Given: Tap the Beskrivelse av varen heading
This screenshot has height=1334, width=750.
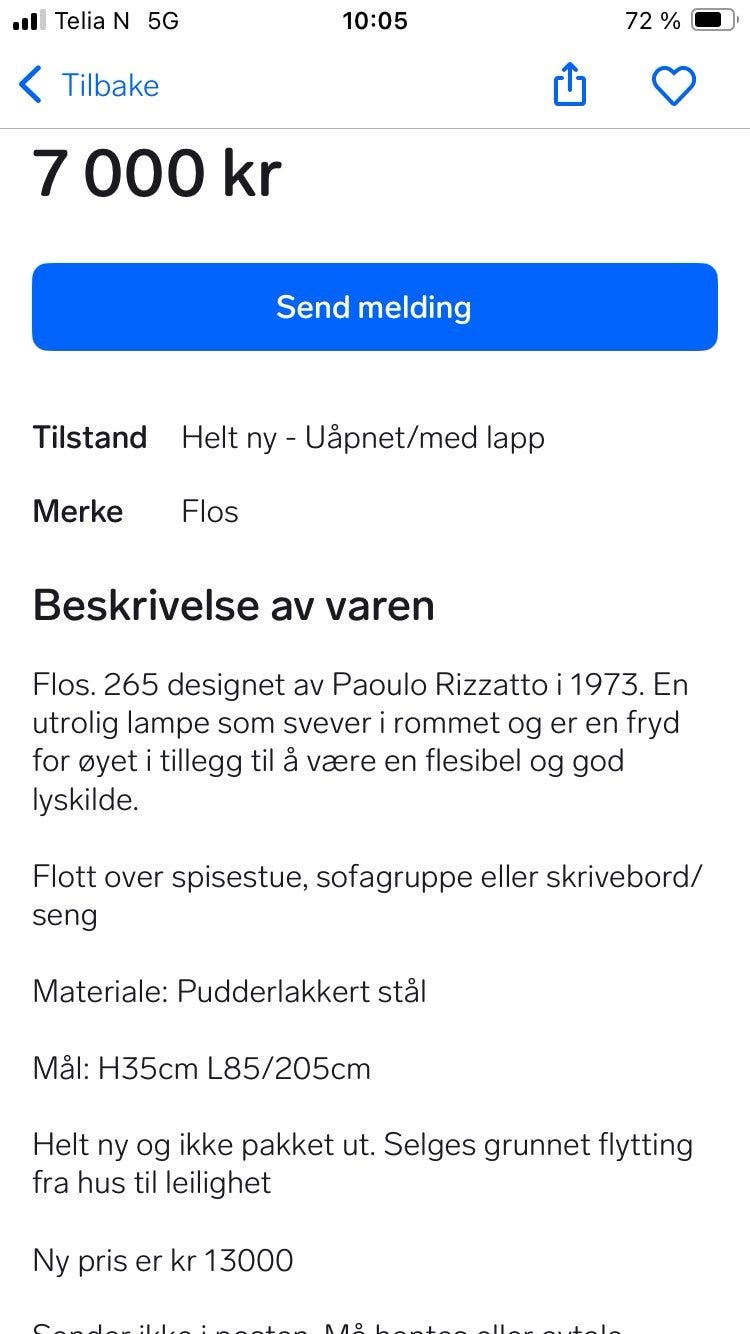Looking at the screenshot, I should (x=234, y=605).
